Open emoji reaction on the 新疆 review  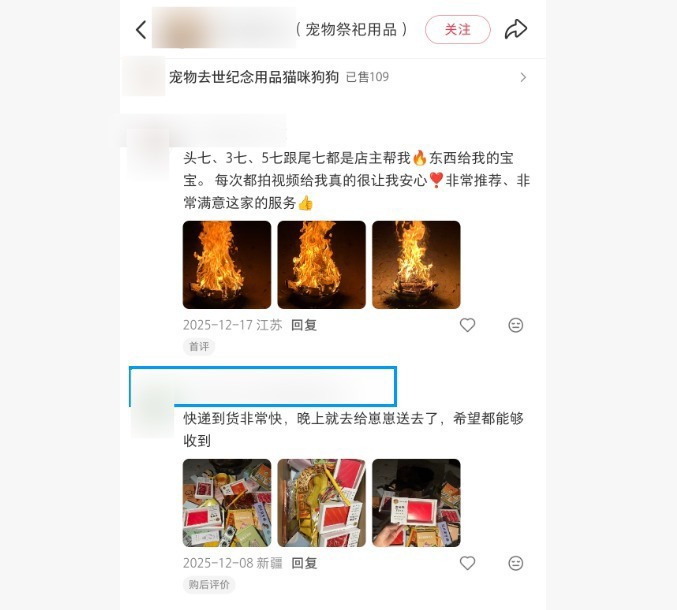[x=516, y=563]
